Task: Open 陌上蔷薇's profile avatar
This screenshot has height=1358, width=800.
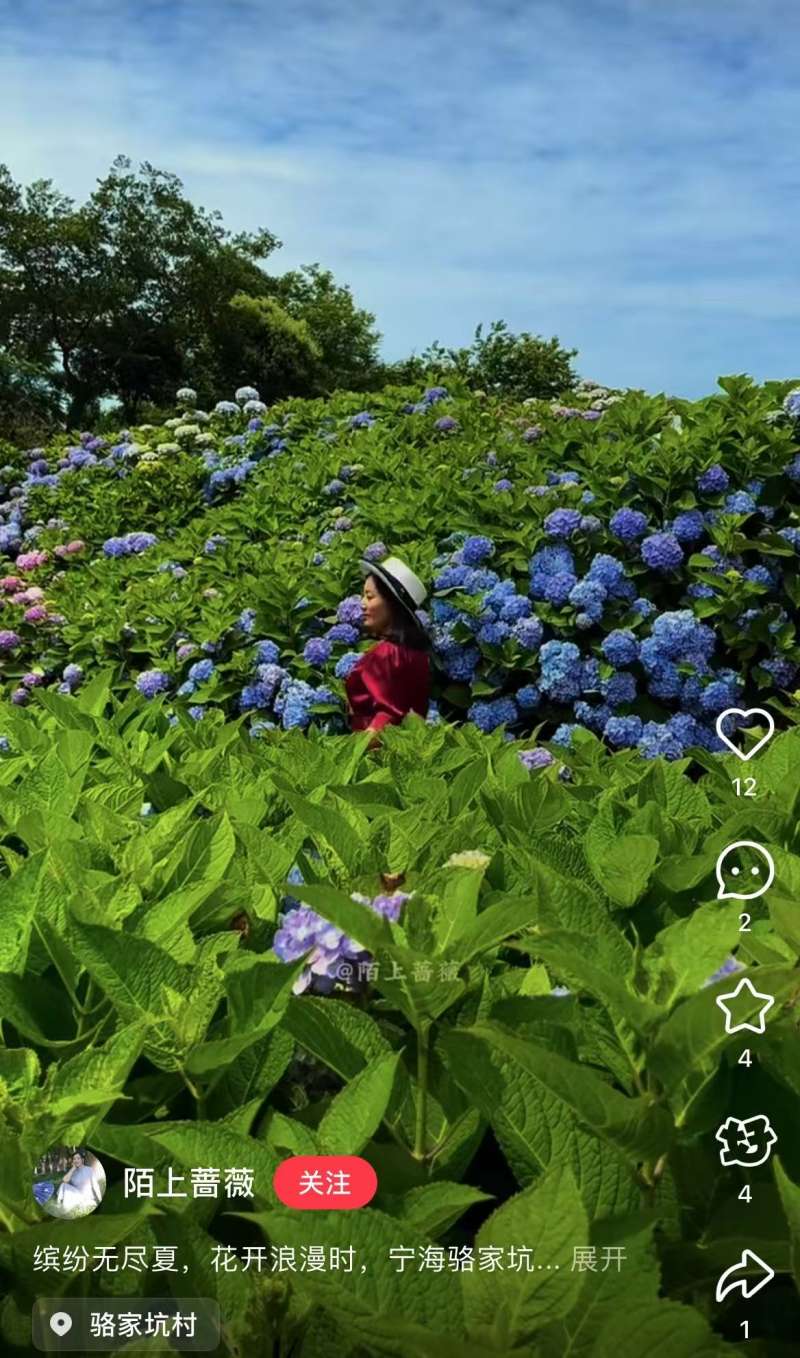Action: pos(69,1183)
